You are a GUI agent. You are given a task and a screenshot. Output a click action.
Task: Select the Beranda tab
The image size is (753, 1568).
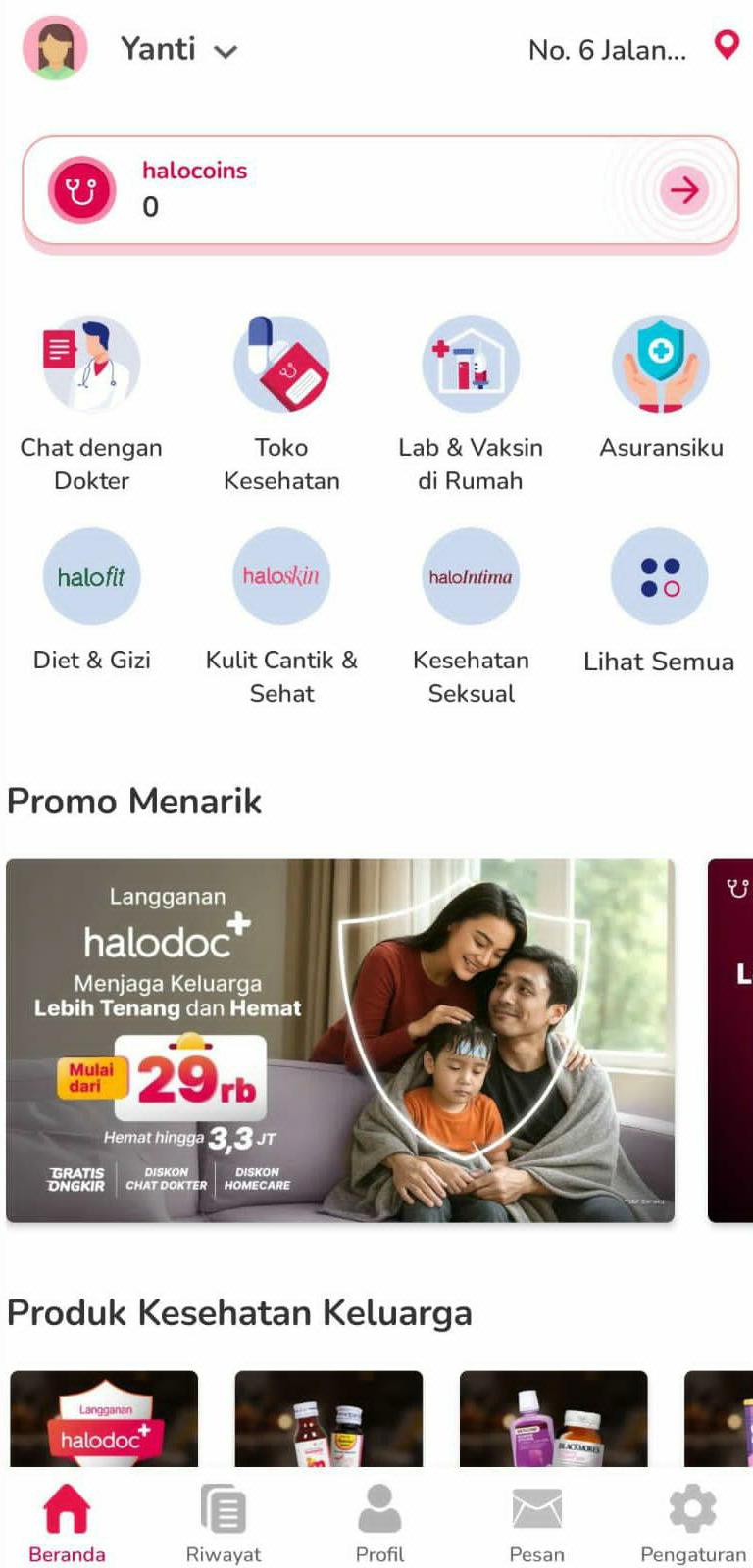pos(67,1524)
